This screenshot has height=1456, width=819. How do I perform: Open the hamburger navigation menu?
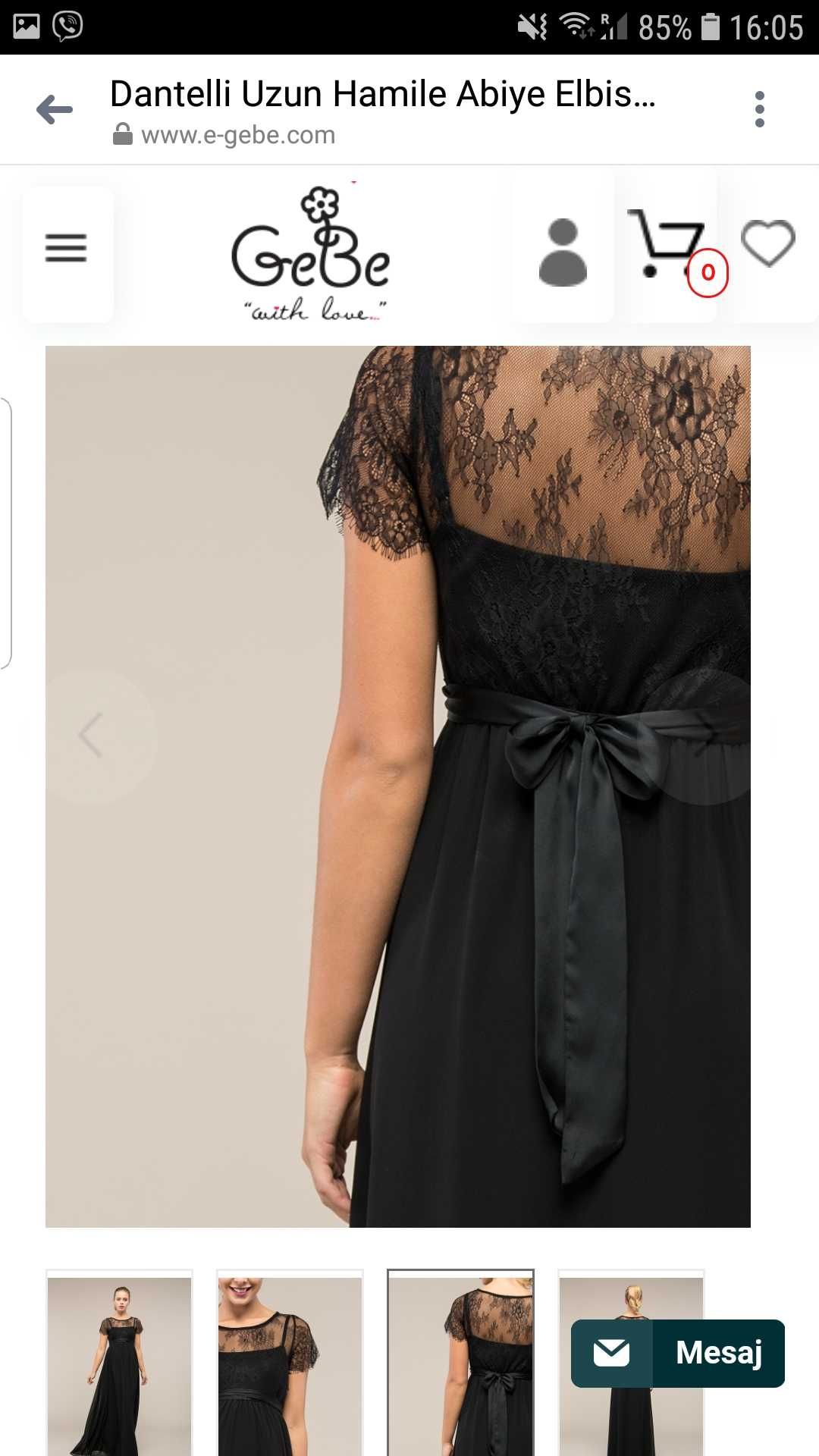(67, 249)
